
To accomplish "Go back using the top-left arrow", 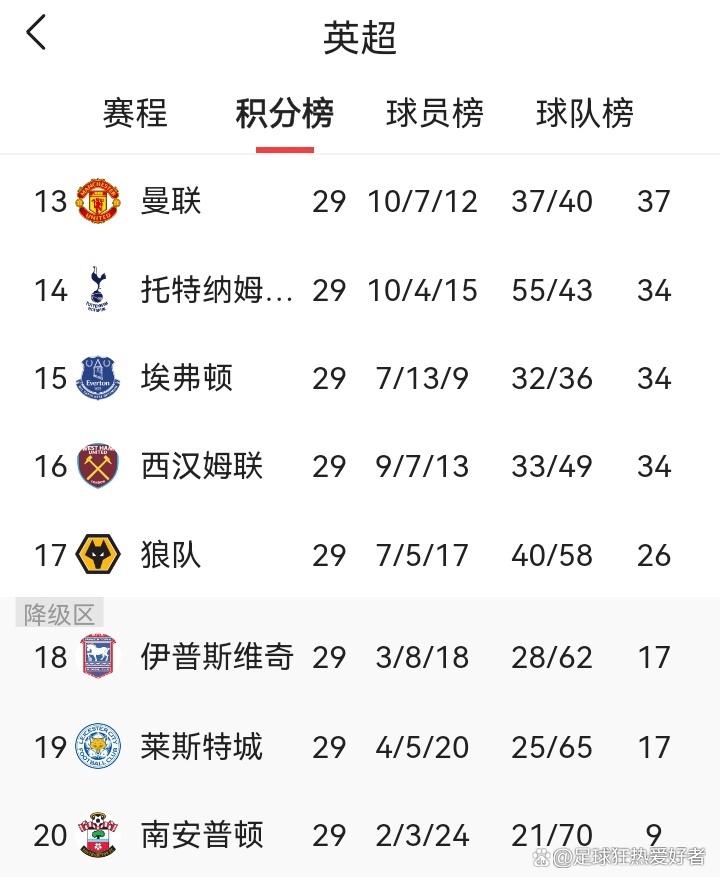I will tap(37, 33).
